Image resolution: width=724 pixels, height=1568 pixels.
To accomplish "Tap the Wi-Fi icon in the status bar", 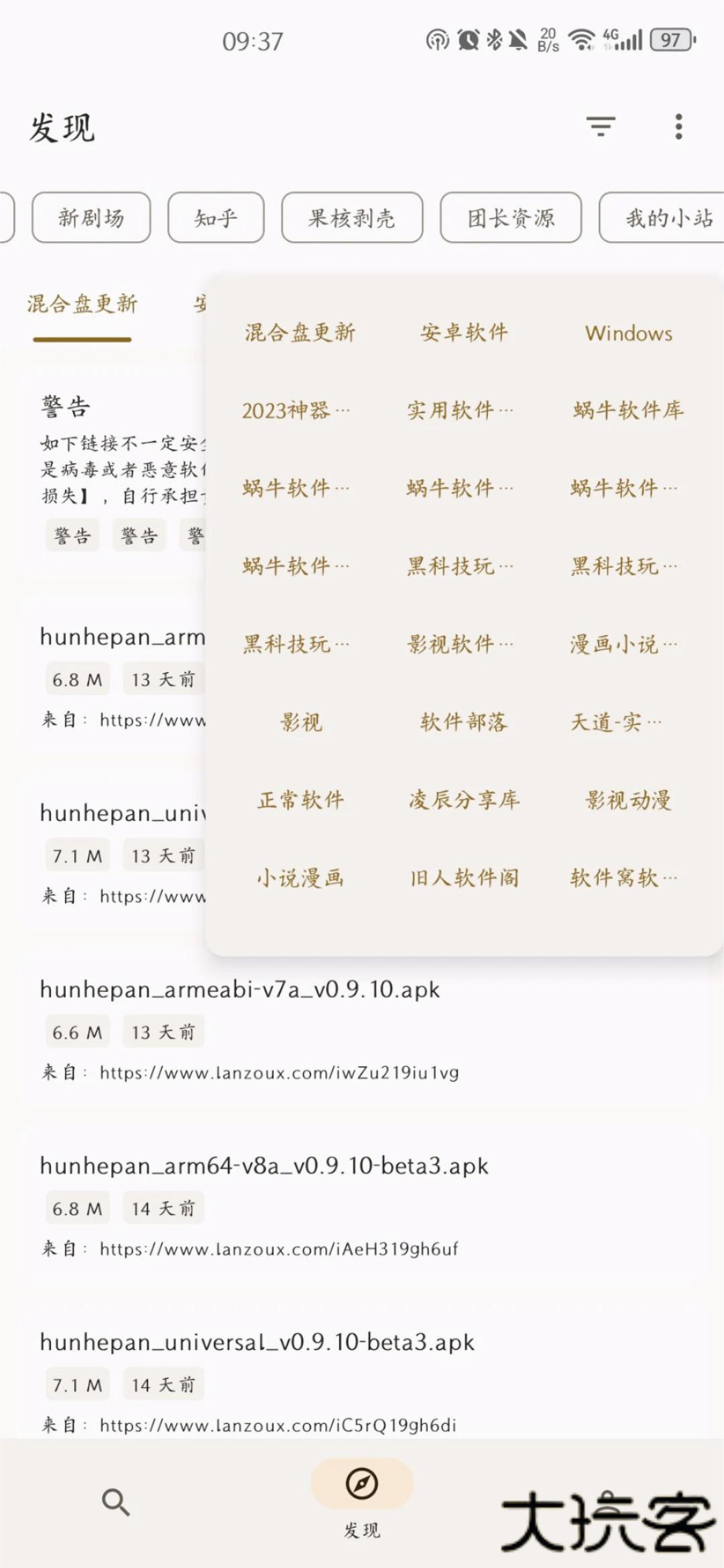I will [x=581, y=40].
